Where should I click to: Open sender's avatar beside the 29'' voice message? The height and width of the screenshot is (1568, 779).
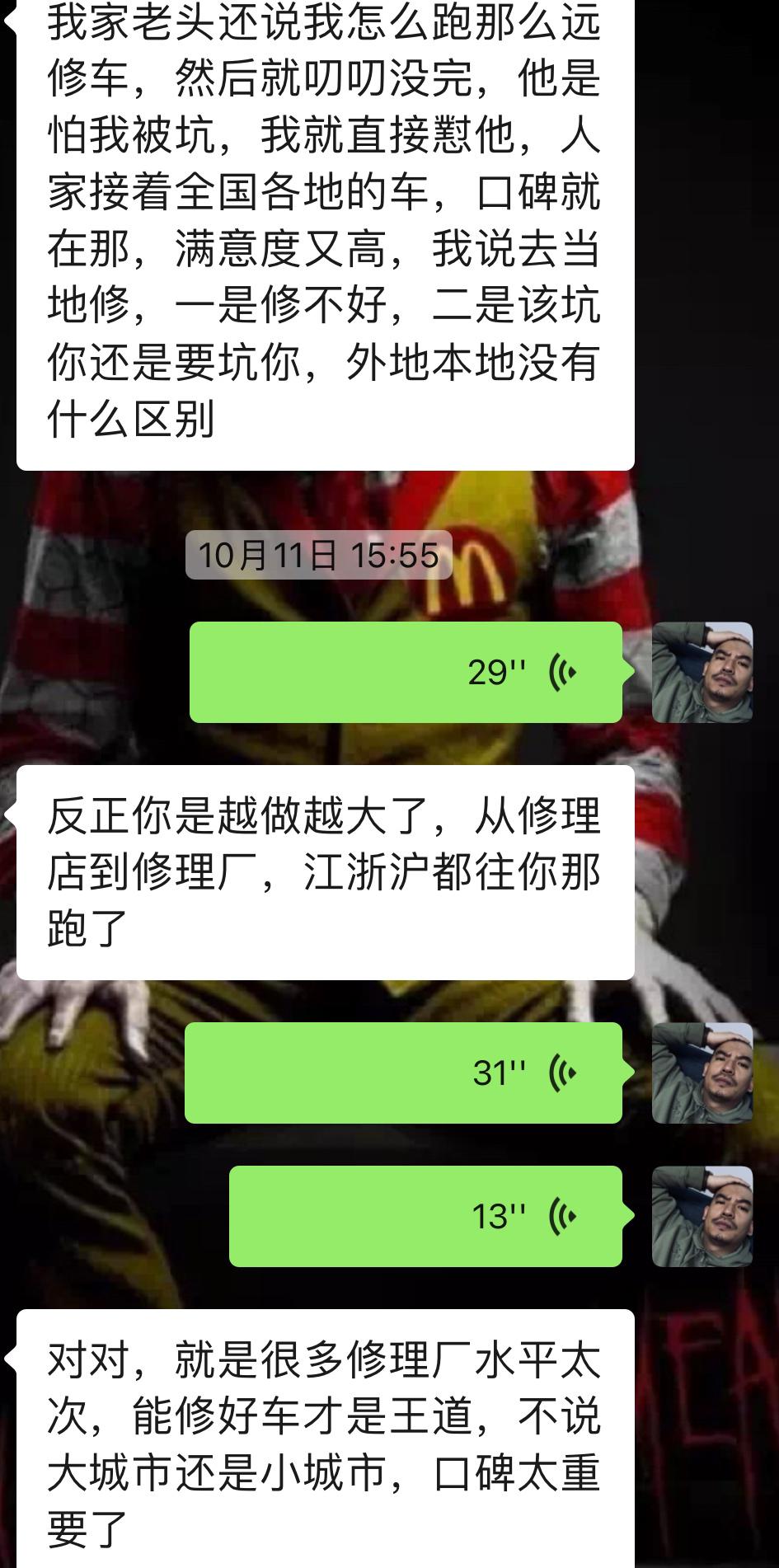click(x=702, y=673)
